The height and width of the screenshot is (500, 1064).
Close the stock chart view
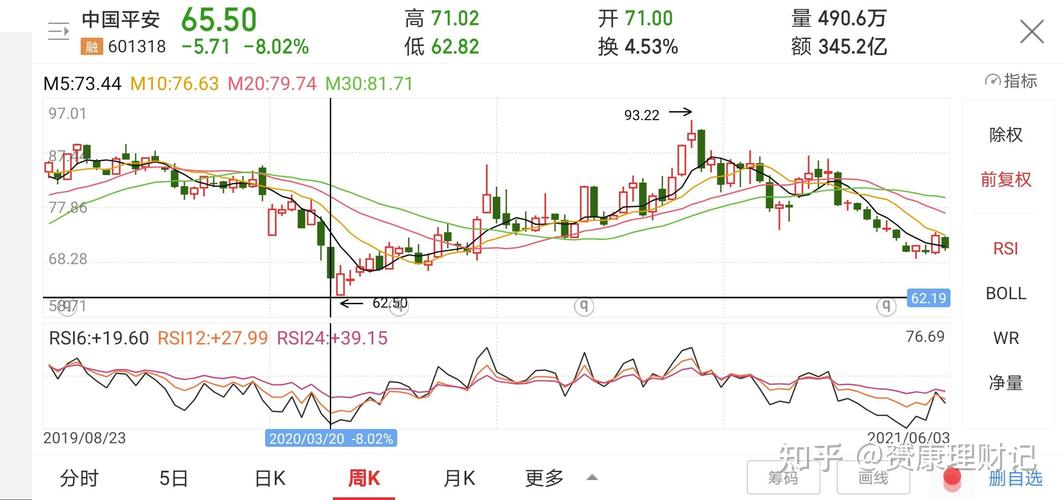[x=1031, y=31]
